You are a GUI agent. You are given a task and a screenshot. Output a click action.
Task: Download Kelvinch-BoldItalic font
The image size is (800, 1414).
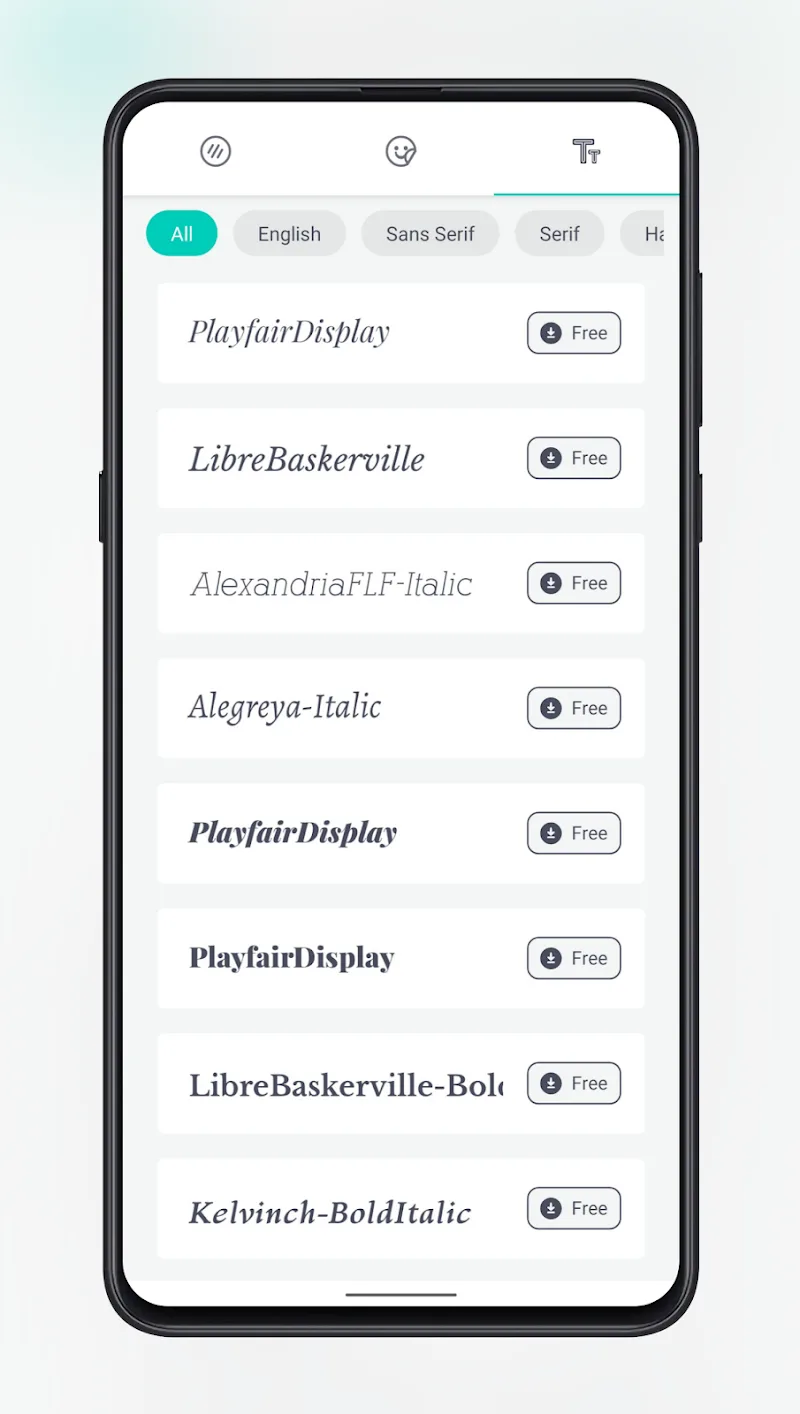574,1208
